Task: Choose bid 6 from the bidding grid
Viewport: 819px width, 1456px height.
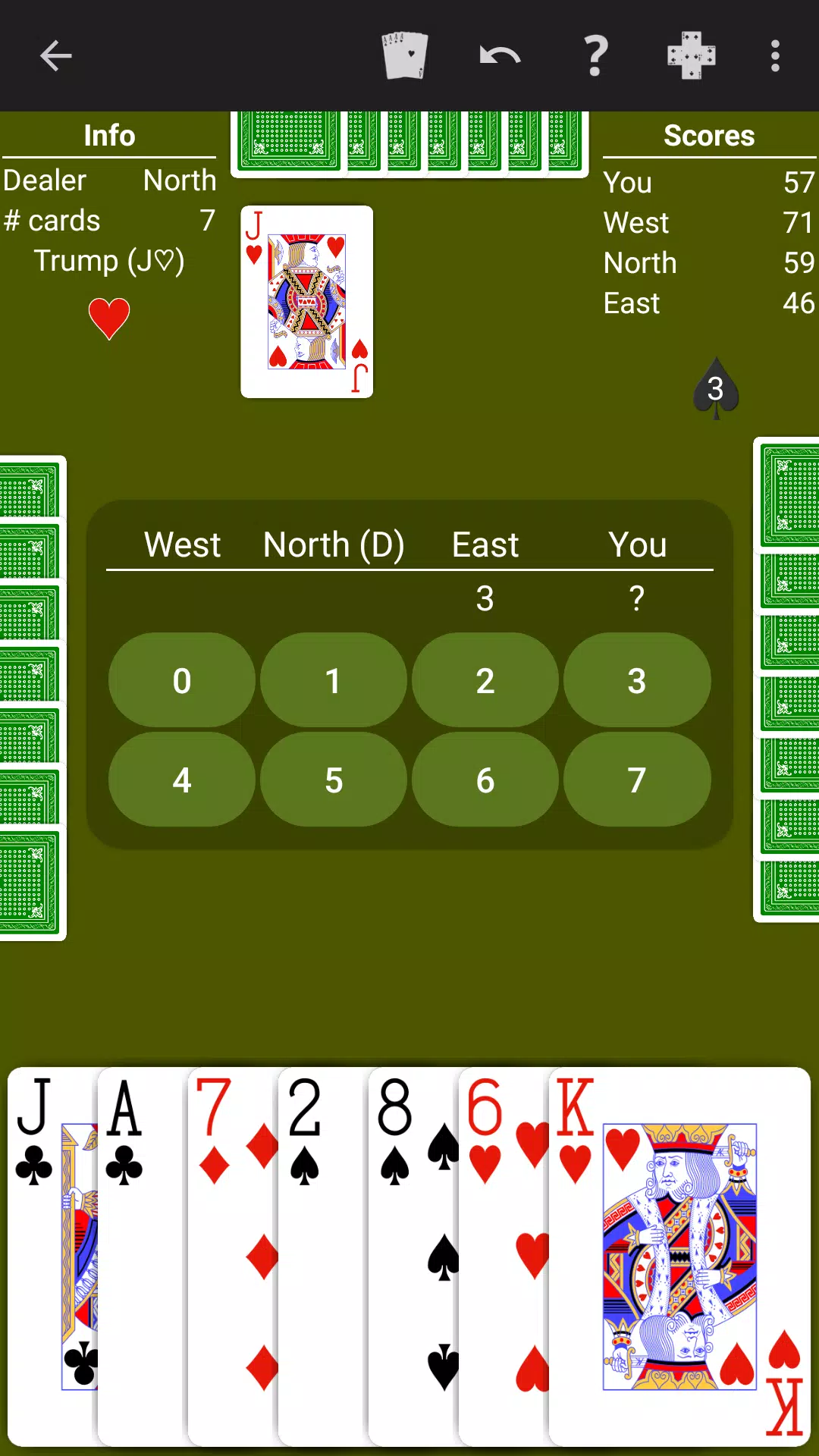Action: pos(485,780)
